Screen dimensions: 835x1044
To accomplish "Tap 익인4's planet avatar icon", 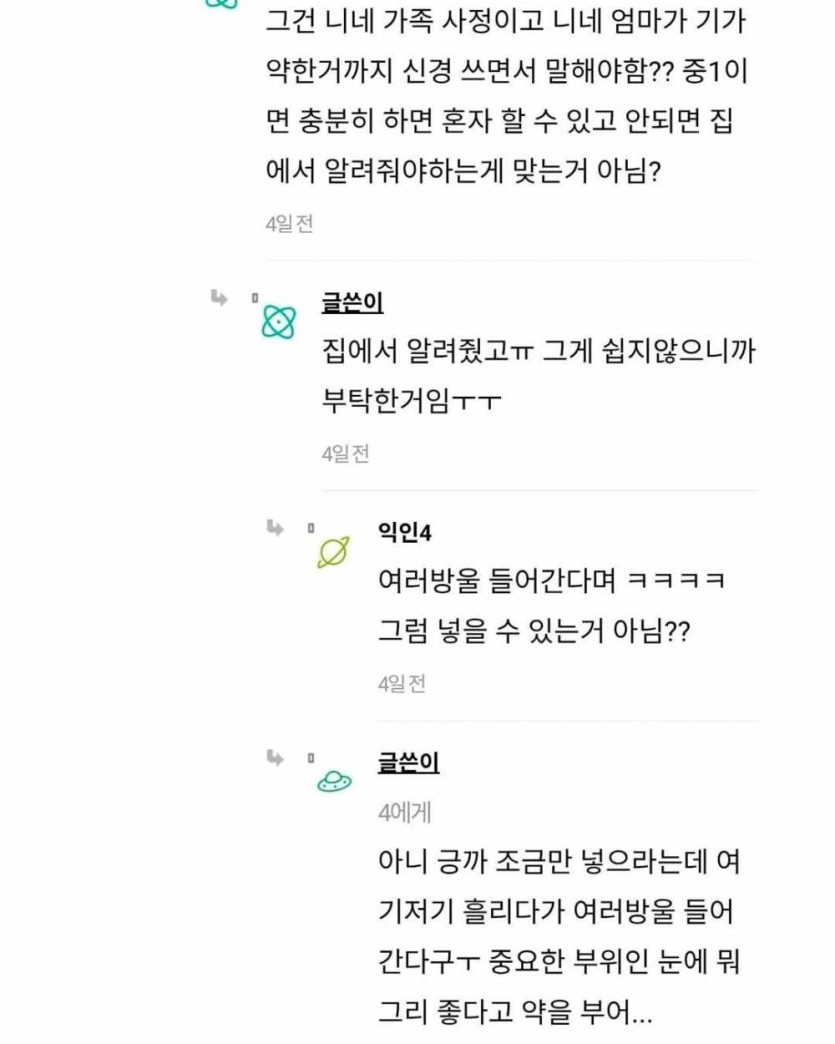I will pyautogui.click(x=333, y=552).
